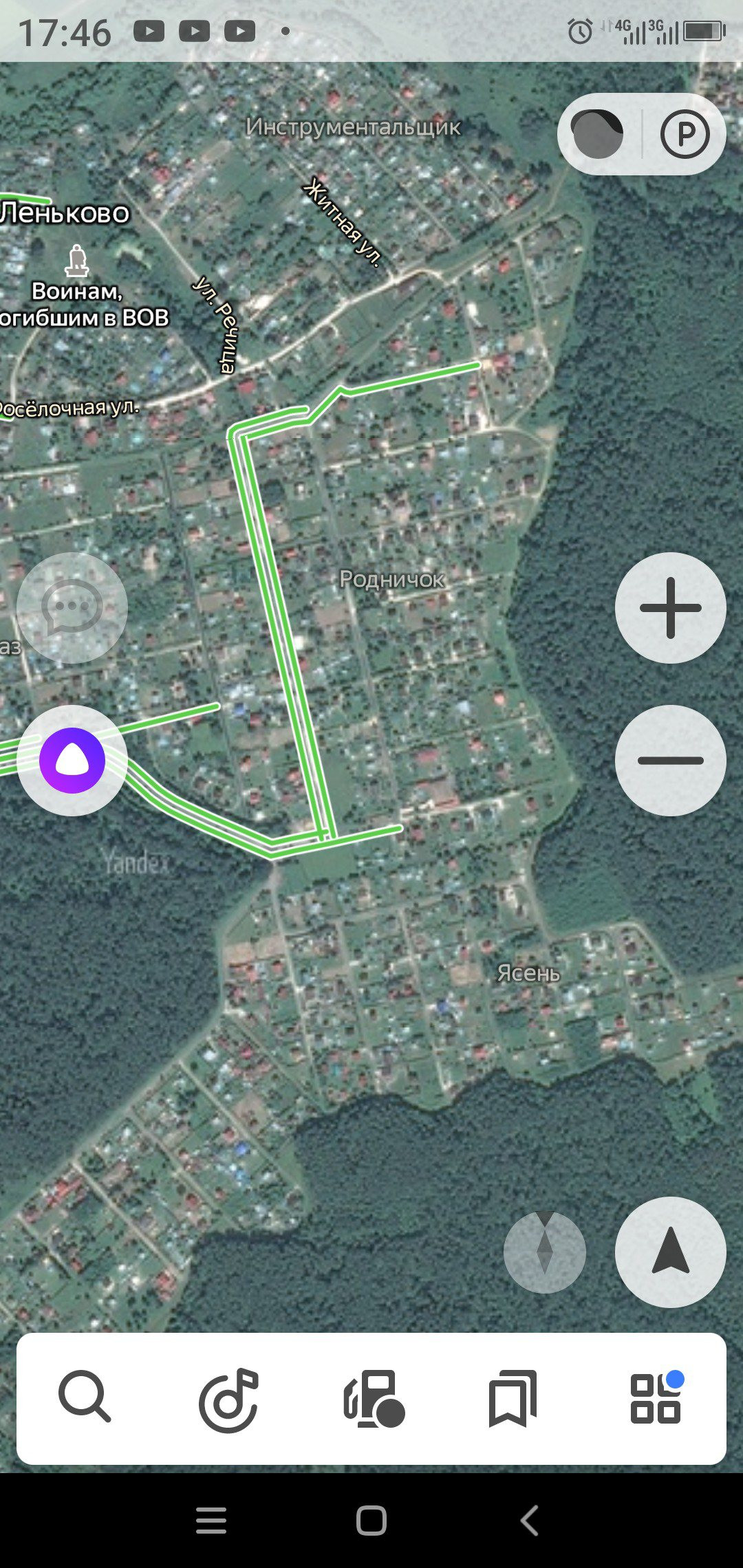Open the road chat bubble button

(72, 608)
